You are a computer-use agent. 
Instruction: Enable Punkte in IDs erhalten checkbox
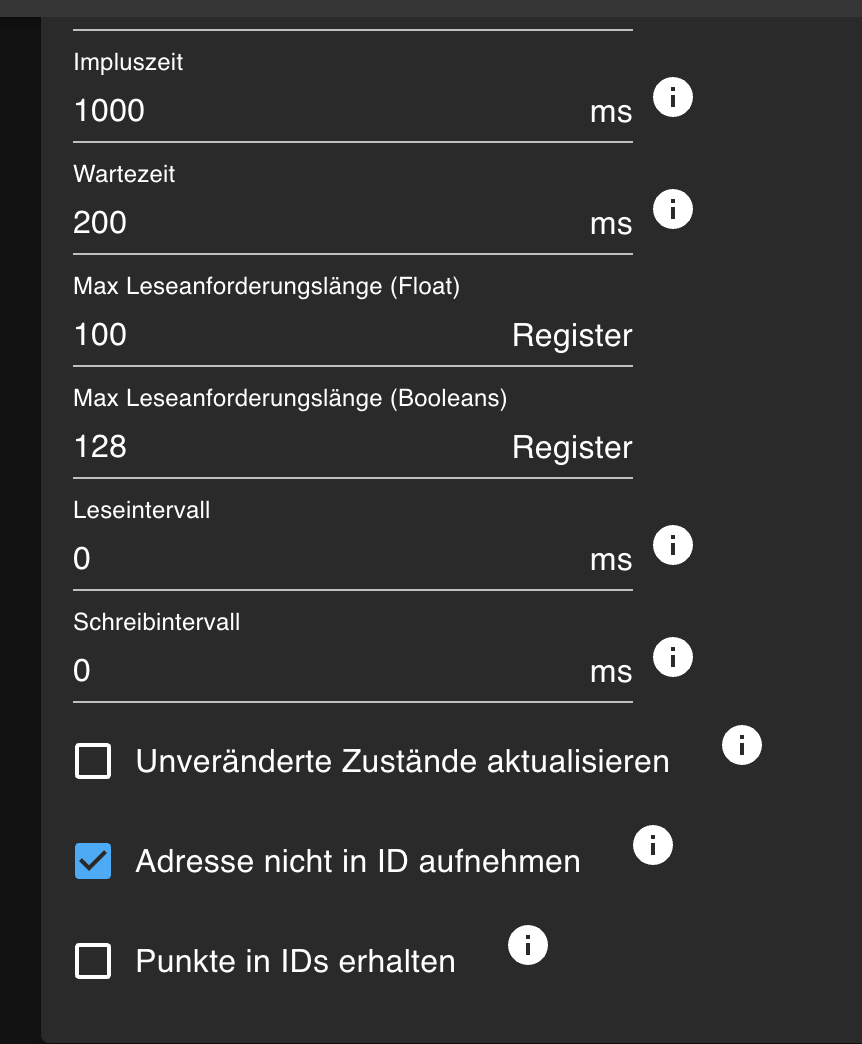click(93, 962)
